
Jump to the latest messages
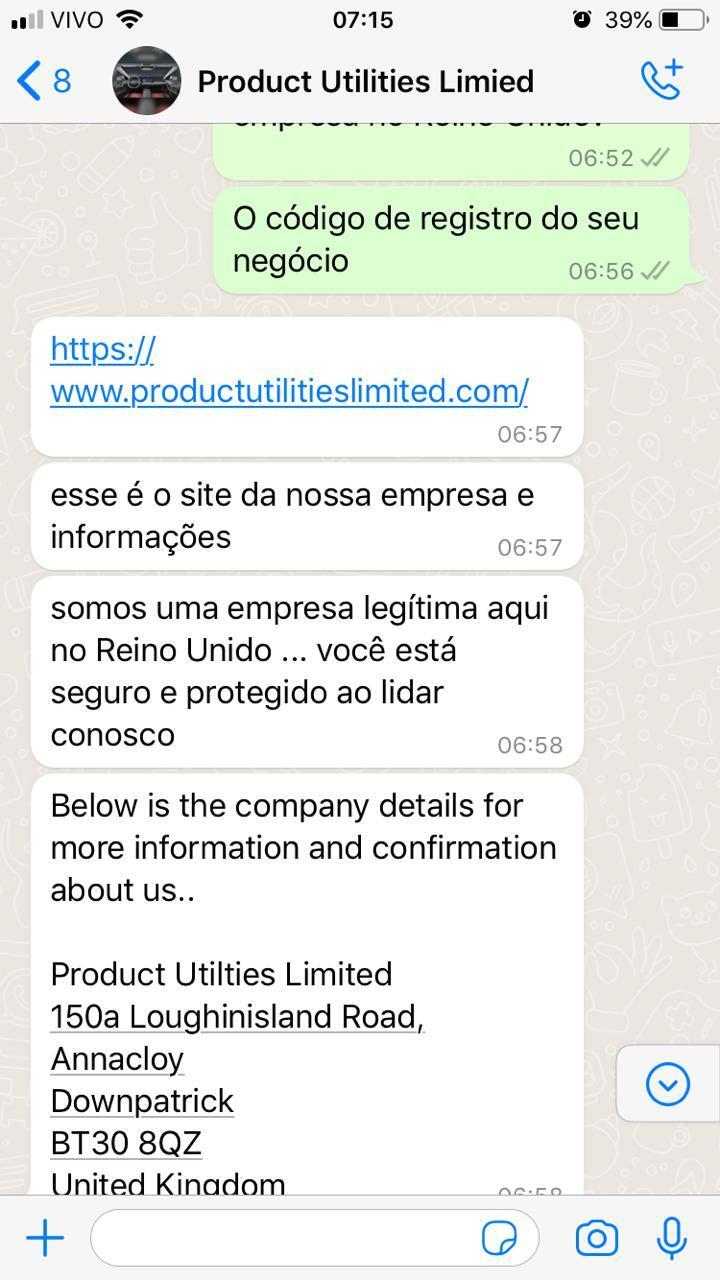click(x=668, y=1084)
